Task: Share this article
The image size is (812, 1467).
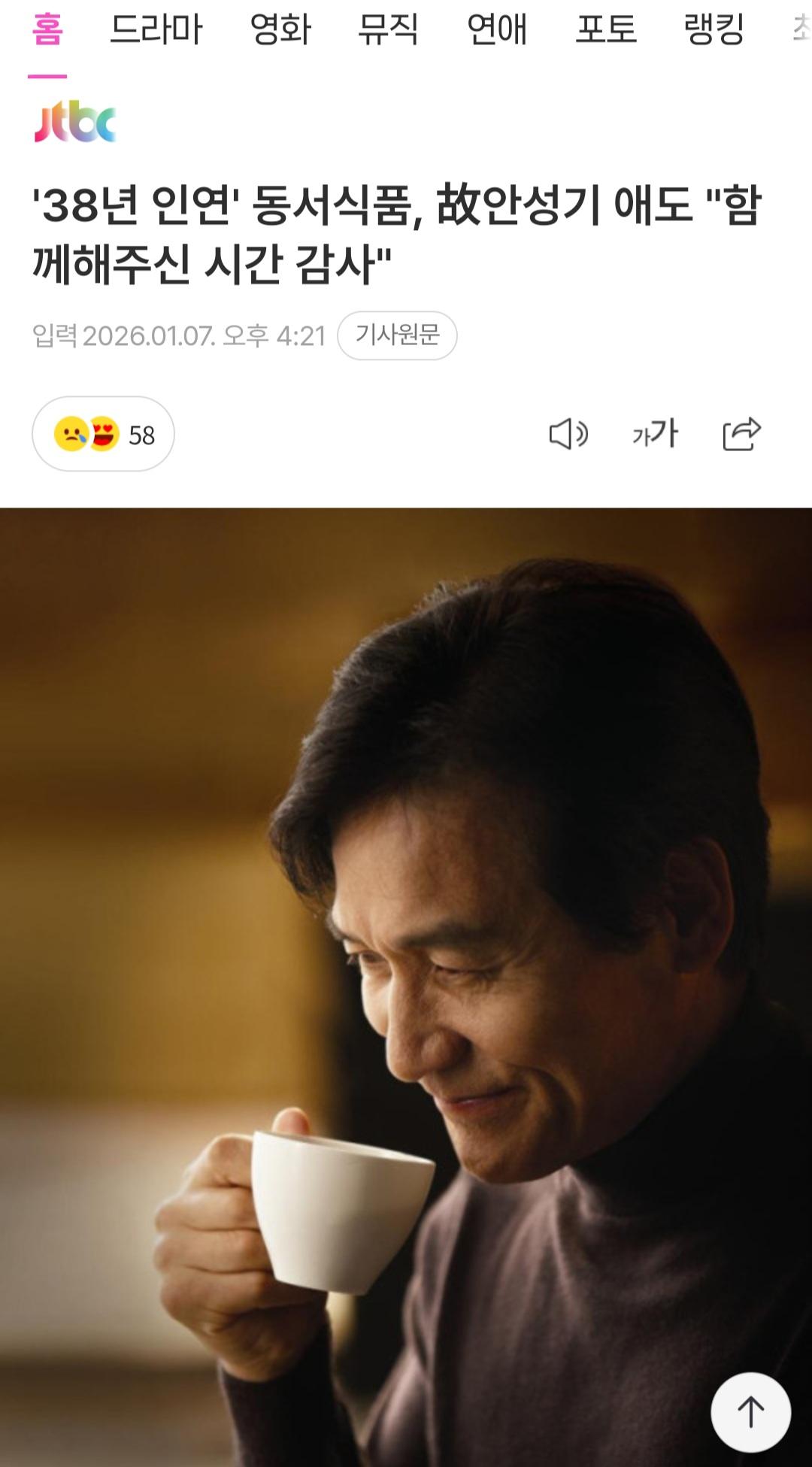Action: [741, 434]
